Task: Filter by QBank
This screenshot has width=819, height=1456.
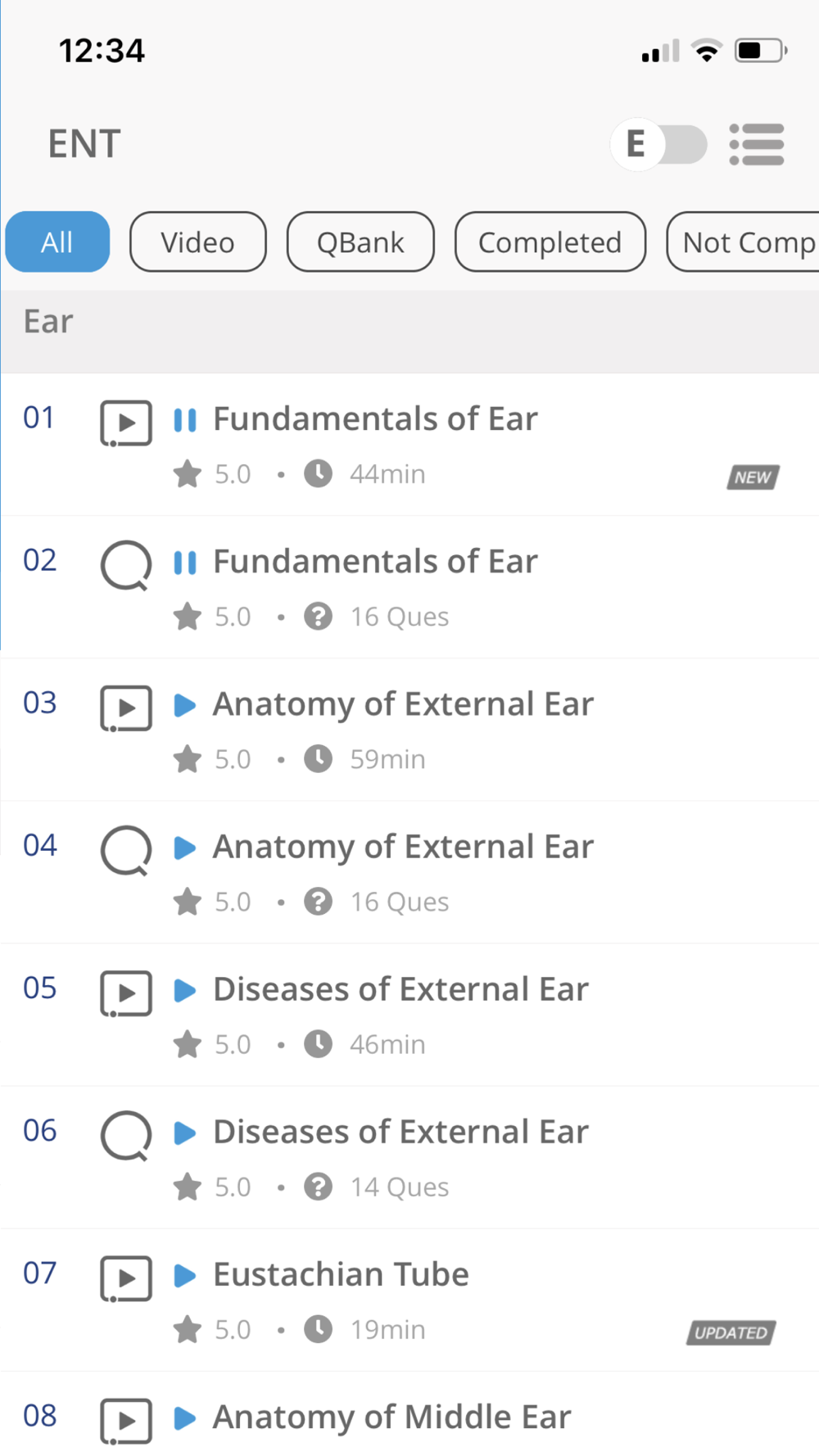Action: click(x=360, y=242)
